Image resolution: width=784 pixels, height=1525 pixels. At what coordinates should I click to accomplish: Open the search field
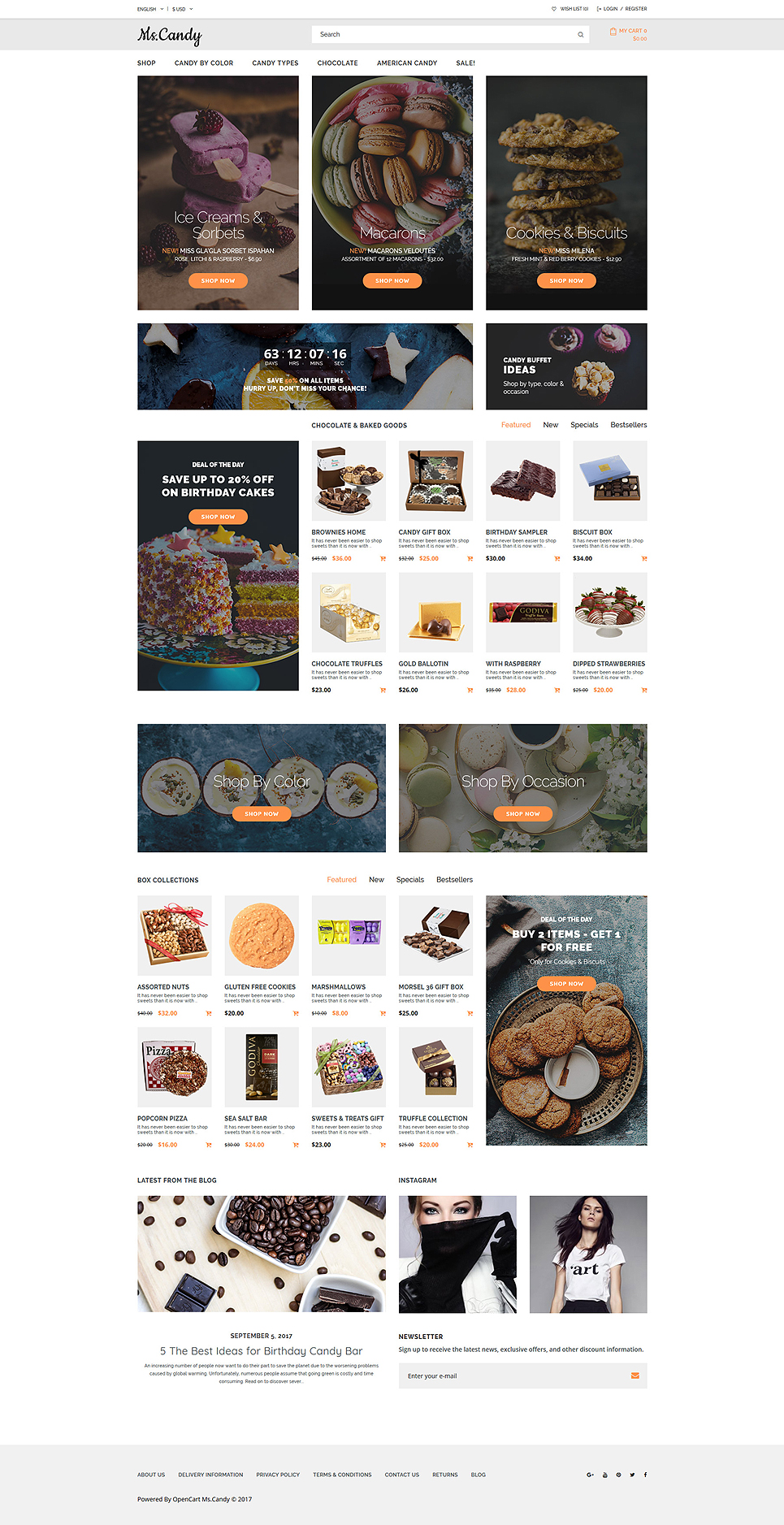click(x=443, y=34)
